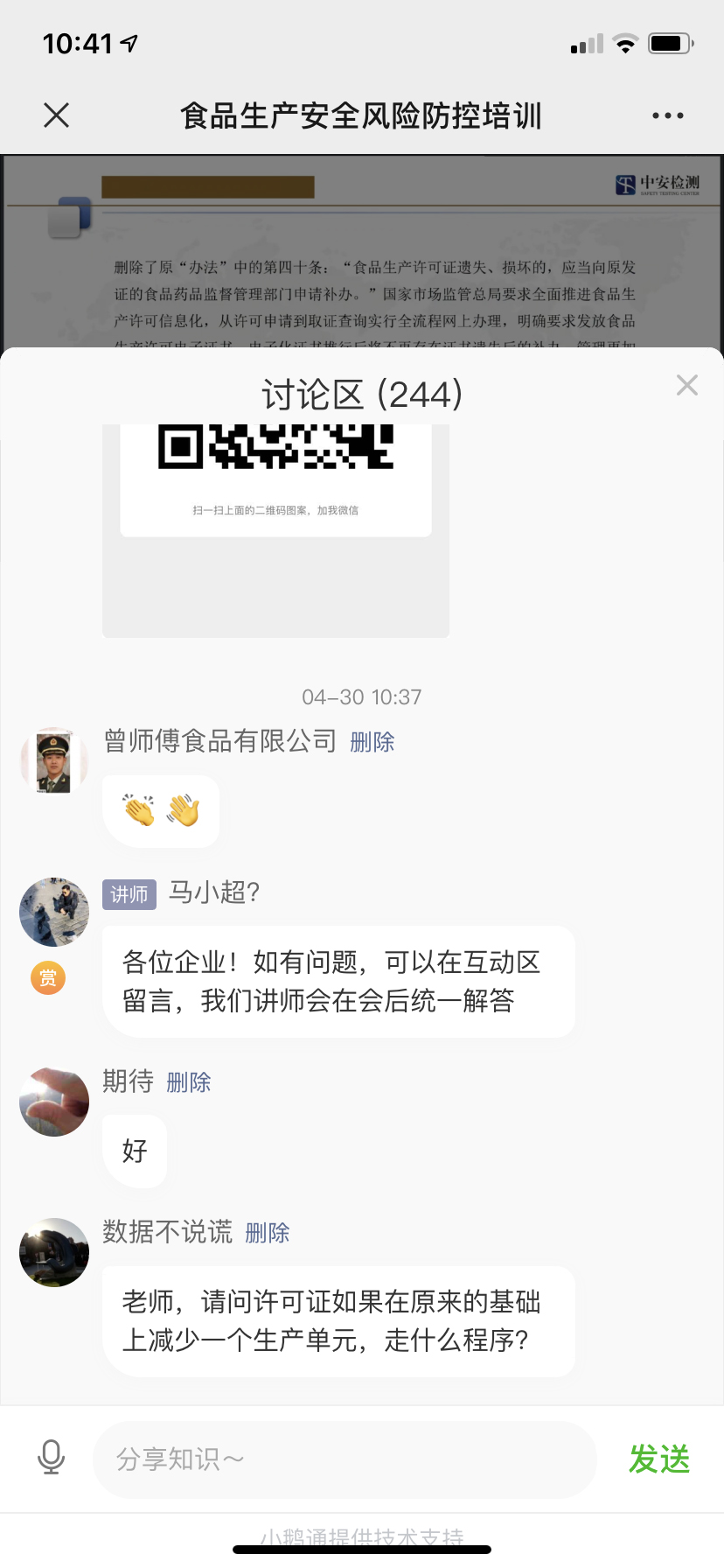The width and height of the screenshot is (724, 1568).
Task: Delete 数据不说谎's question comment
Action: click(x=267, y=1233)
